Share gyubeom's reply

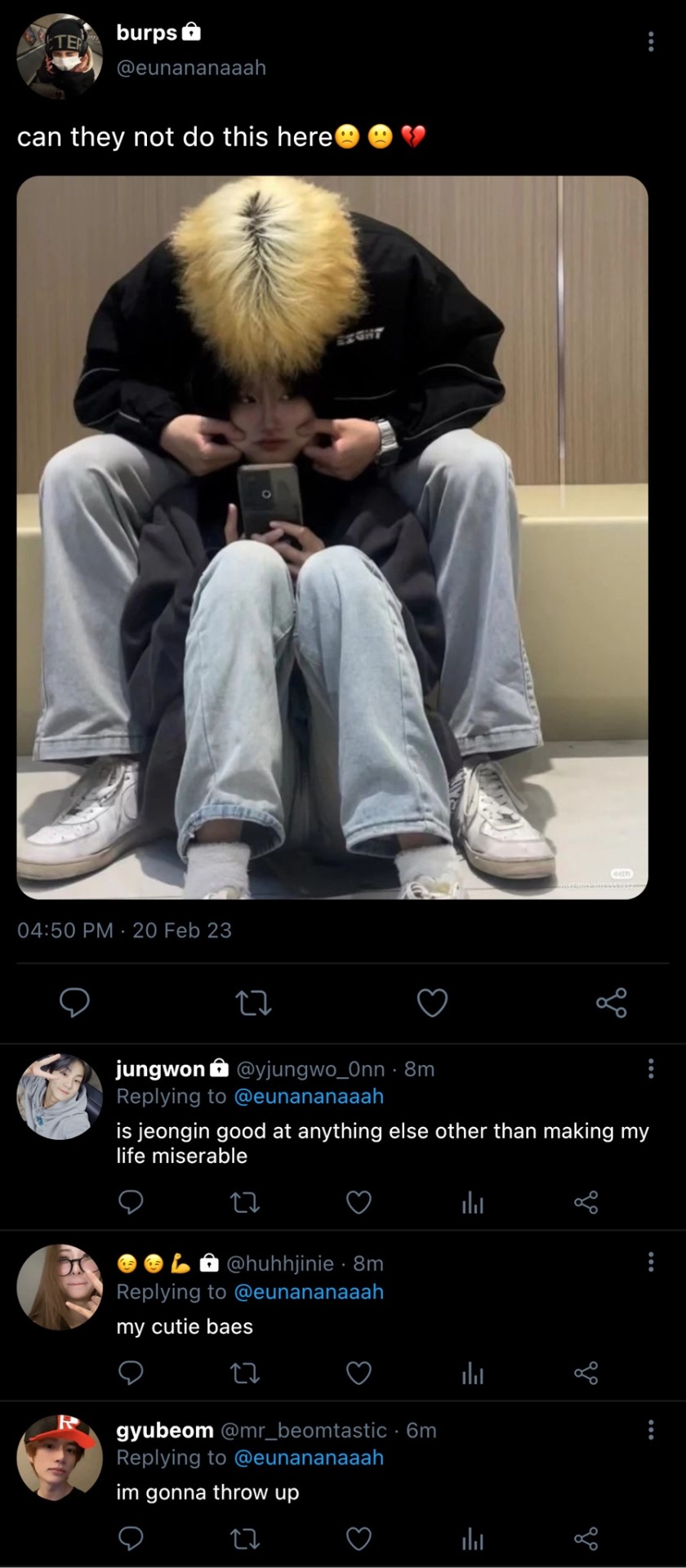586,1539
